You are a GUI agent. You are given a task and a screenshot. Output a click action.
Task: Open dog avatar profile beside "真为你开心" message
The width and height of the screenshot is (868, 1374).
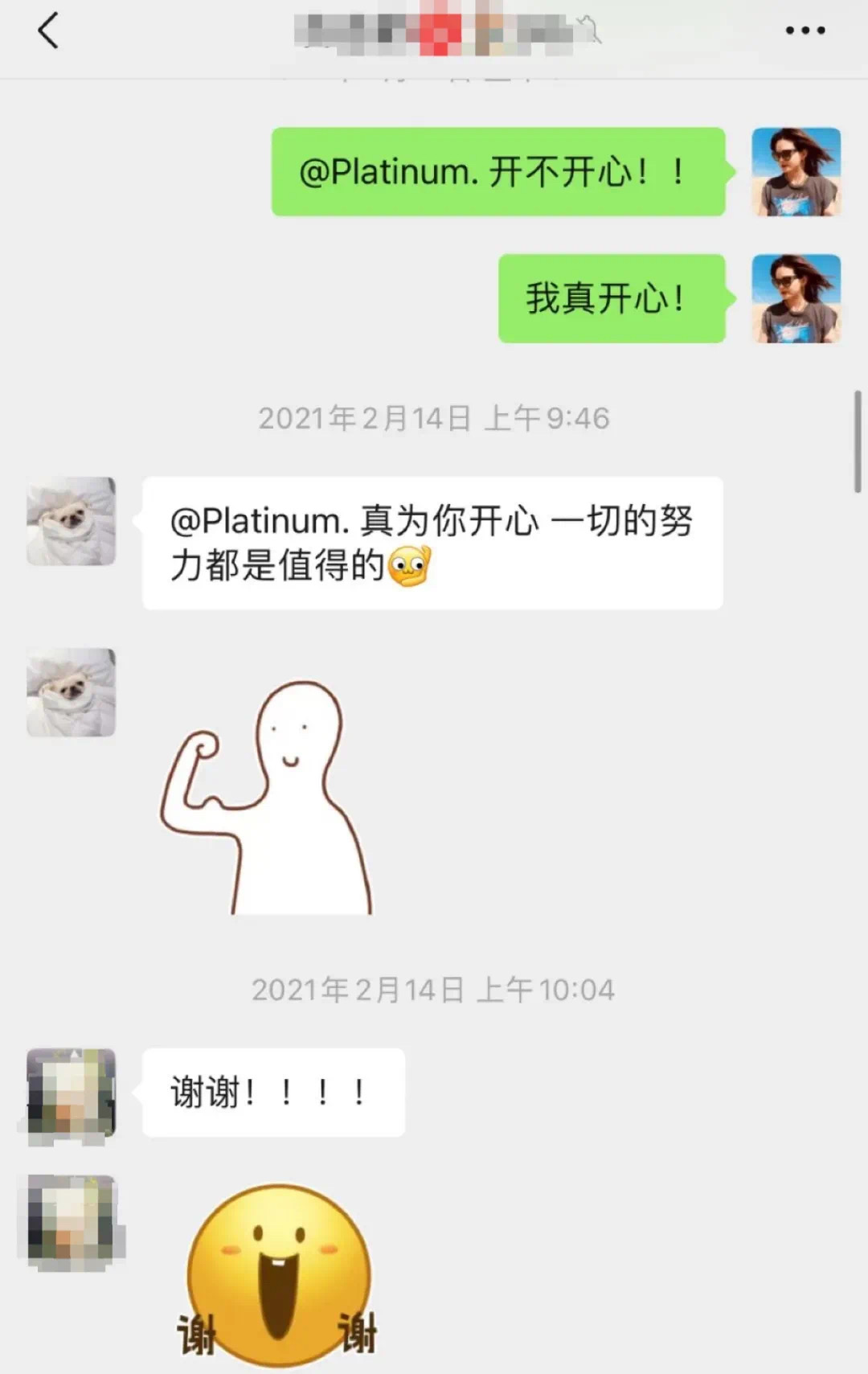72,521
